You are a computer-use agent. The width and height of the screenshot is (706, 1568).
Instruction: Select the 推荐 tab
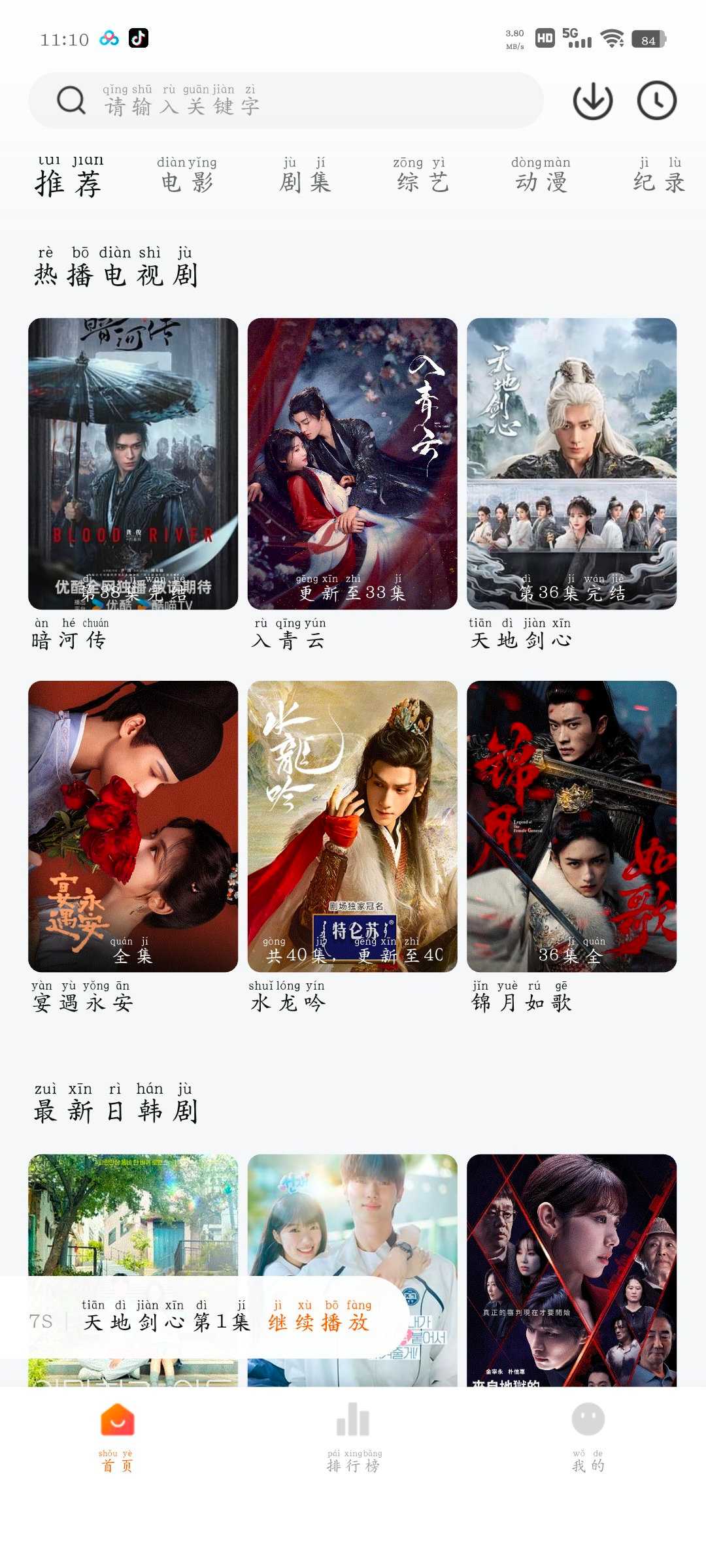(x=69, y=177)
